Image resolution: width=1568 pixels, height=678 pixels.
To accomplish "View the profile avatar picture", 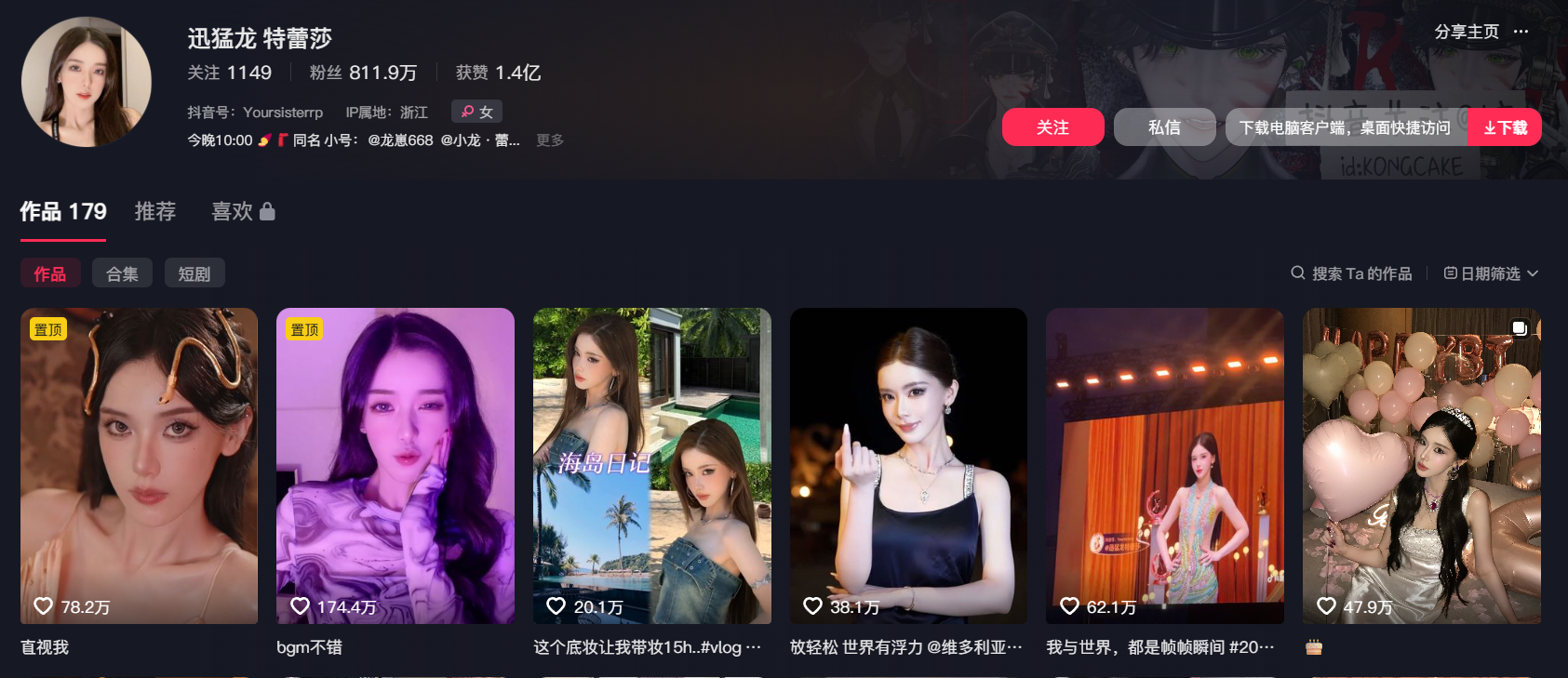I will click(x=87, y=82).
